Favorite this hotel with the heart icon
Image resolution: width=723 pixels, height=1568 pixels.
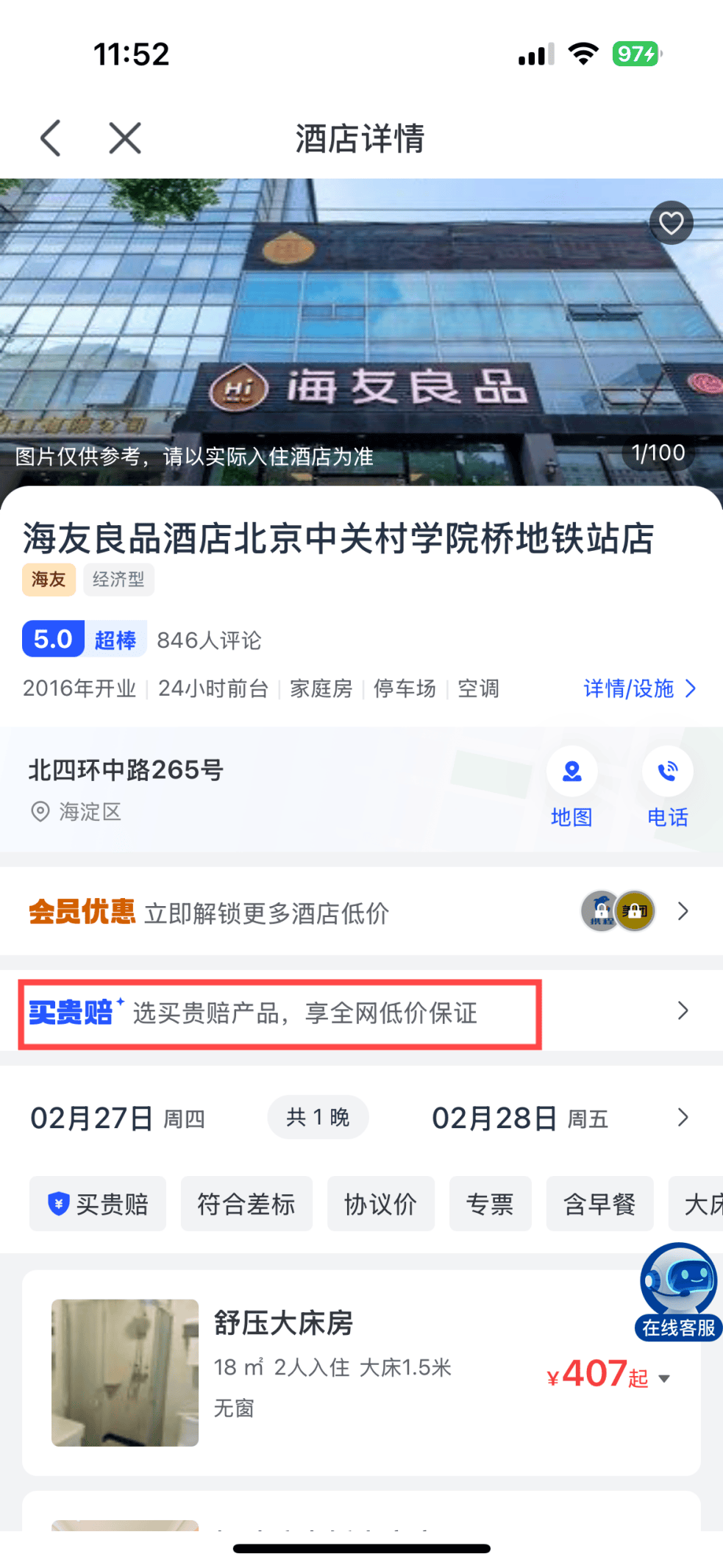click(671, 222)
